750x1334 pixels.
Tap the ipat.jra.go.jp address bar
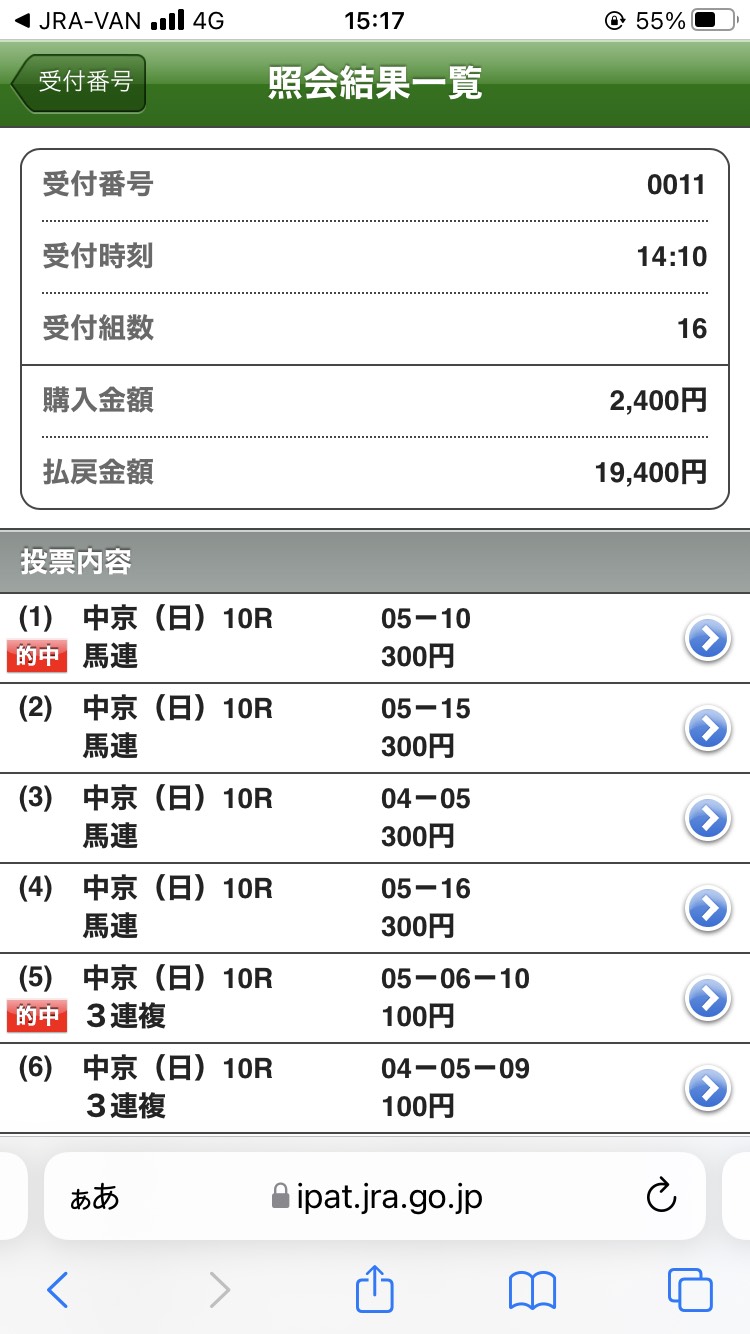[x=377, y=1196]
